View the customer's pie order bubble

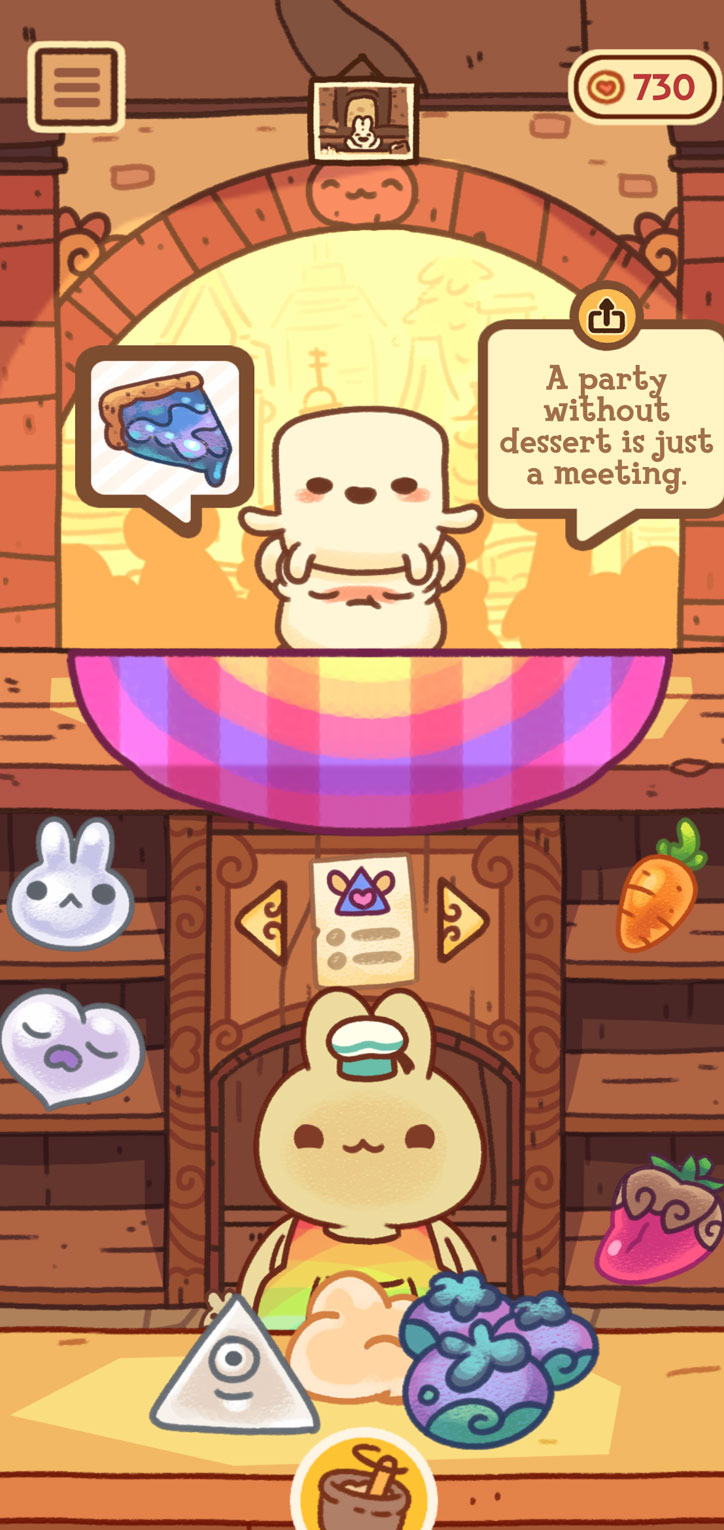(x=165, y=435)
